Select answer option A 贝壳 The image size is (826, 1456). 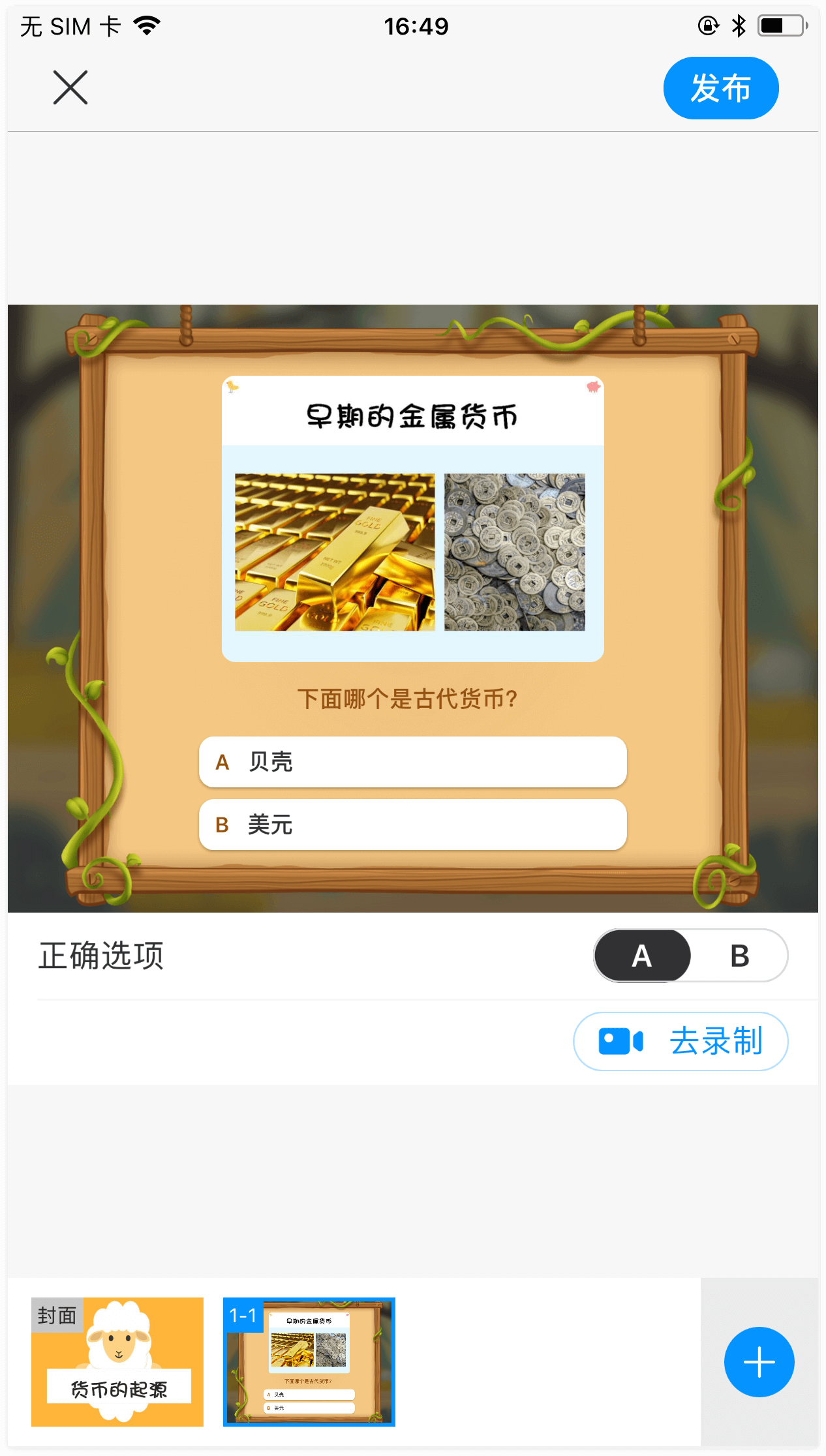pos(412,762)
